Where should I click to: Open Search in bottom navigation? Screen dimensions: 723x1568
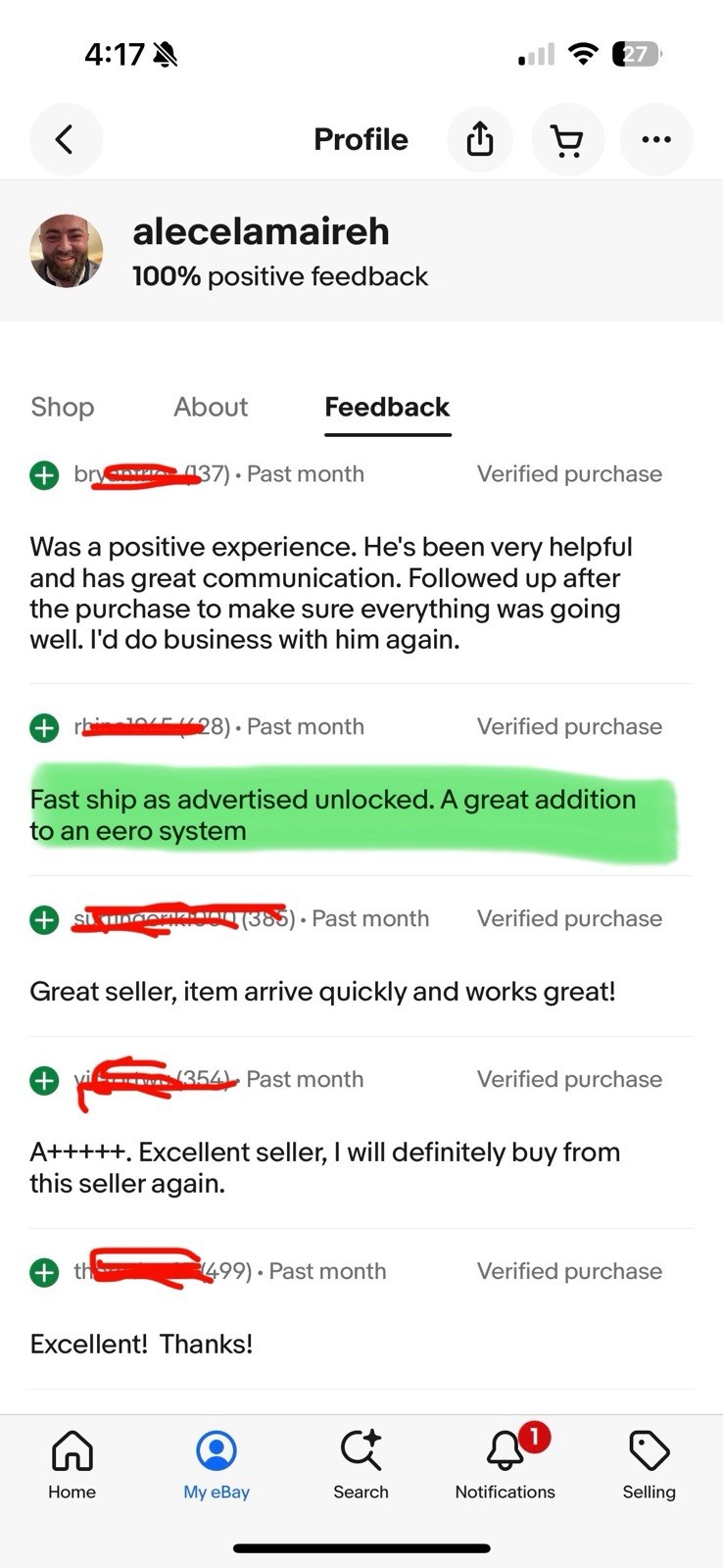pos(361,1464)
